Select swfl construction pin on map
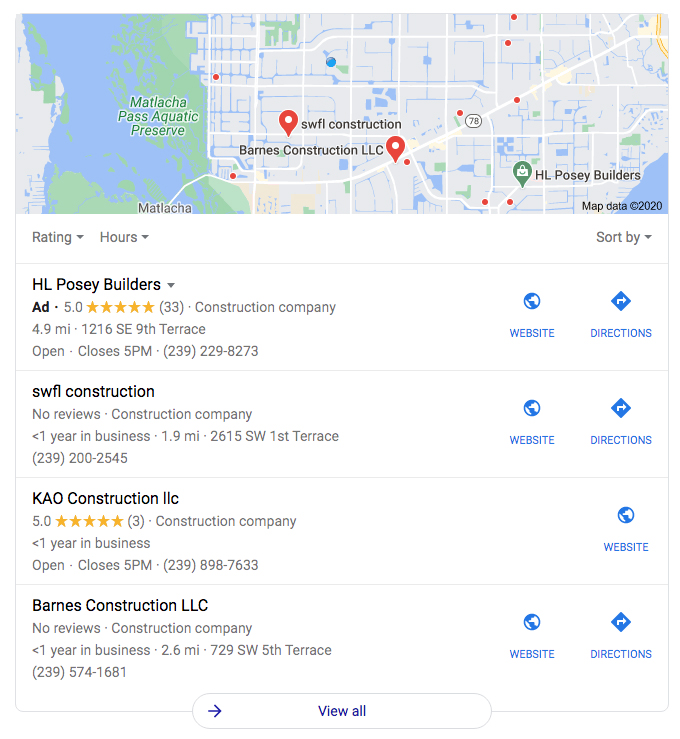 pyautogui.click(x=288, y=122)
